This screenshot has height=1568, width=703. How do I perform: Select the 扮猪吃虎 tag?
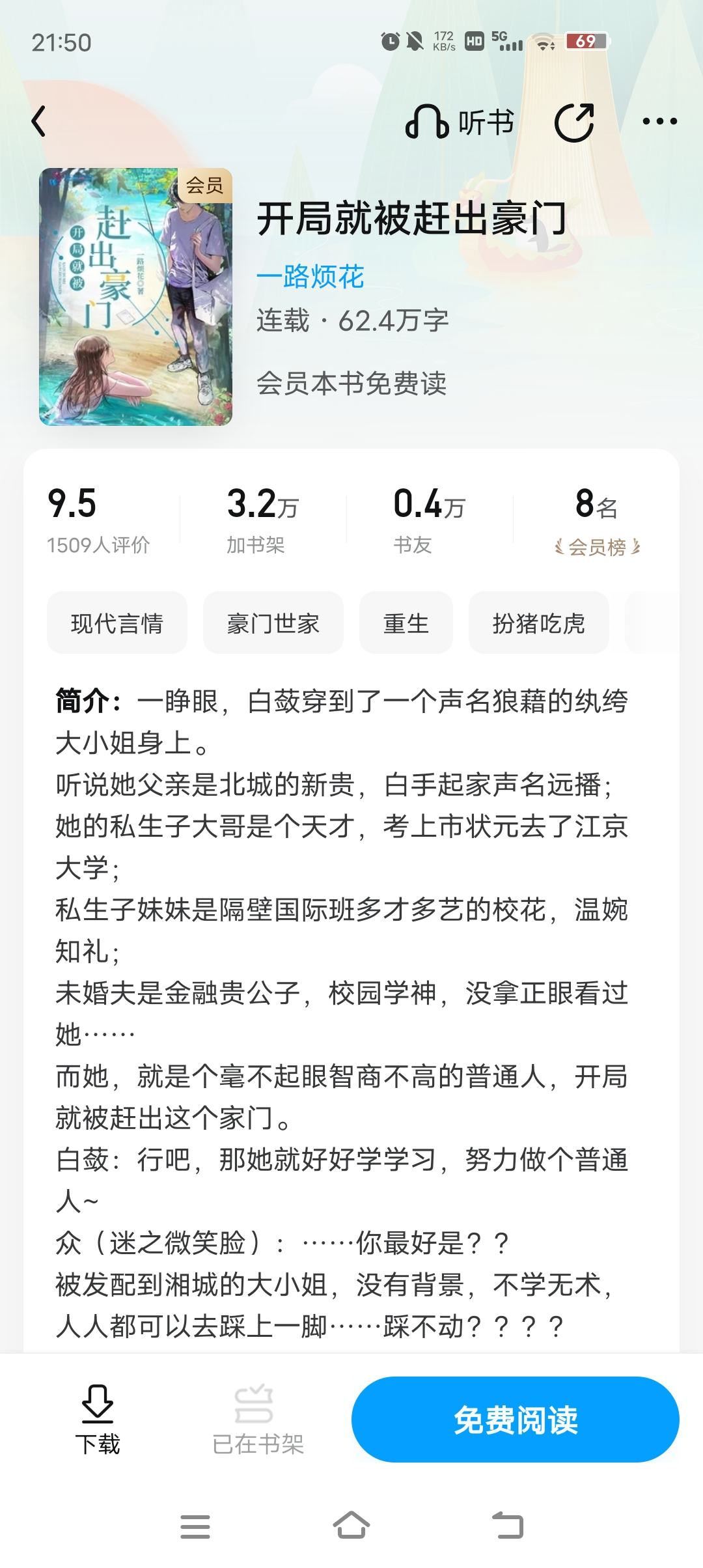click(x=539, y=623)
